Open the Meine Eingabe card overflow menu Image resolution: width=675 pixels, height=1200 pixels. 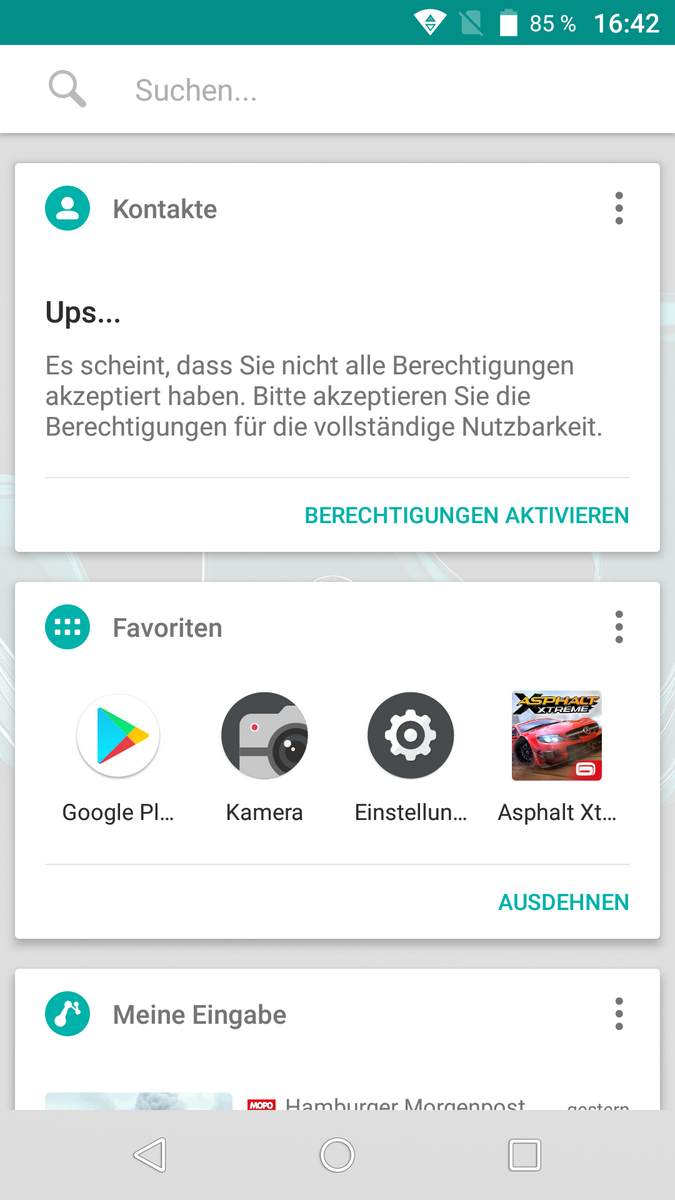619,1014
